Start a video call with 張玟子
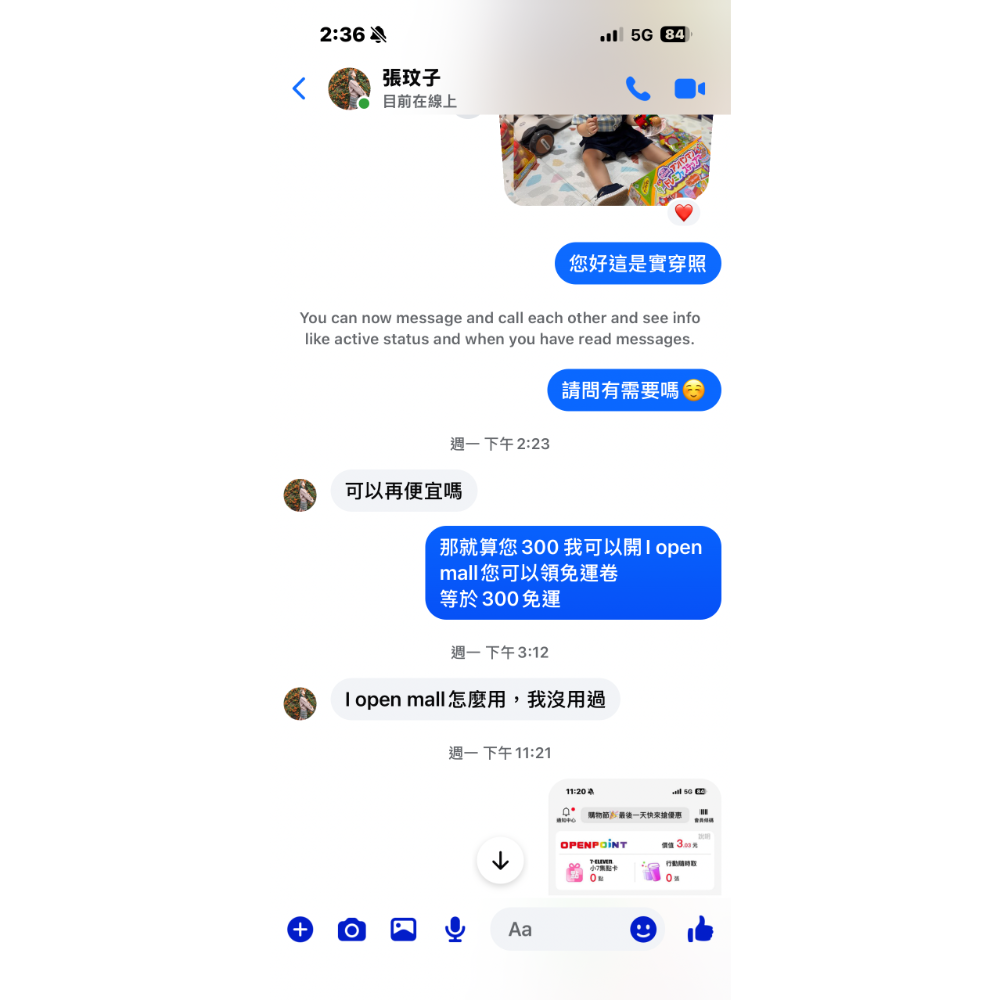1000x1000 pixels. (x=690, y=89)
